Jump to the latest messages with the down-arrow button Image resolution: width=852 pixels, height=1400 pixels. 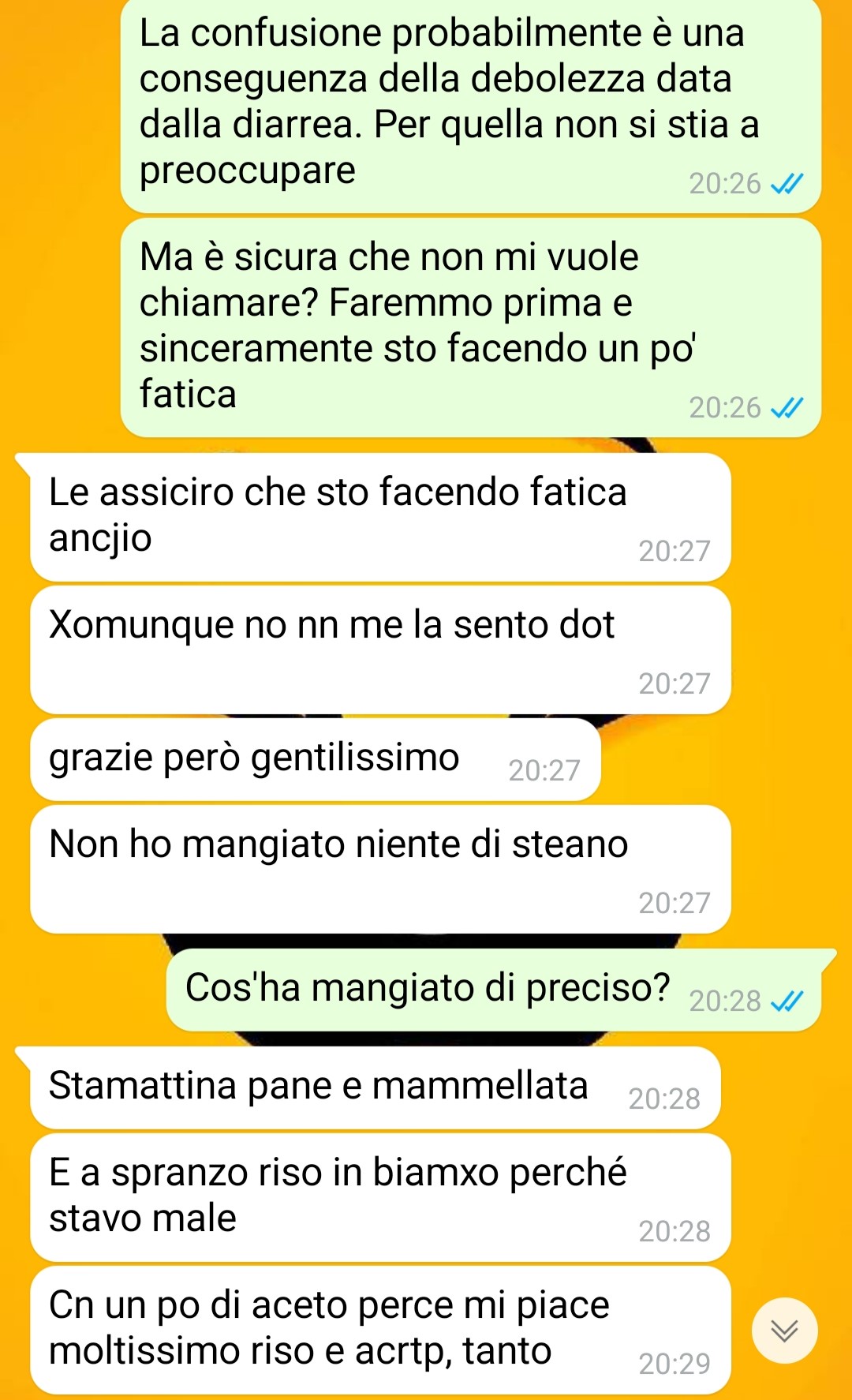click(x=784, y=1331)
